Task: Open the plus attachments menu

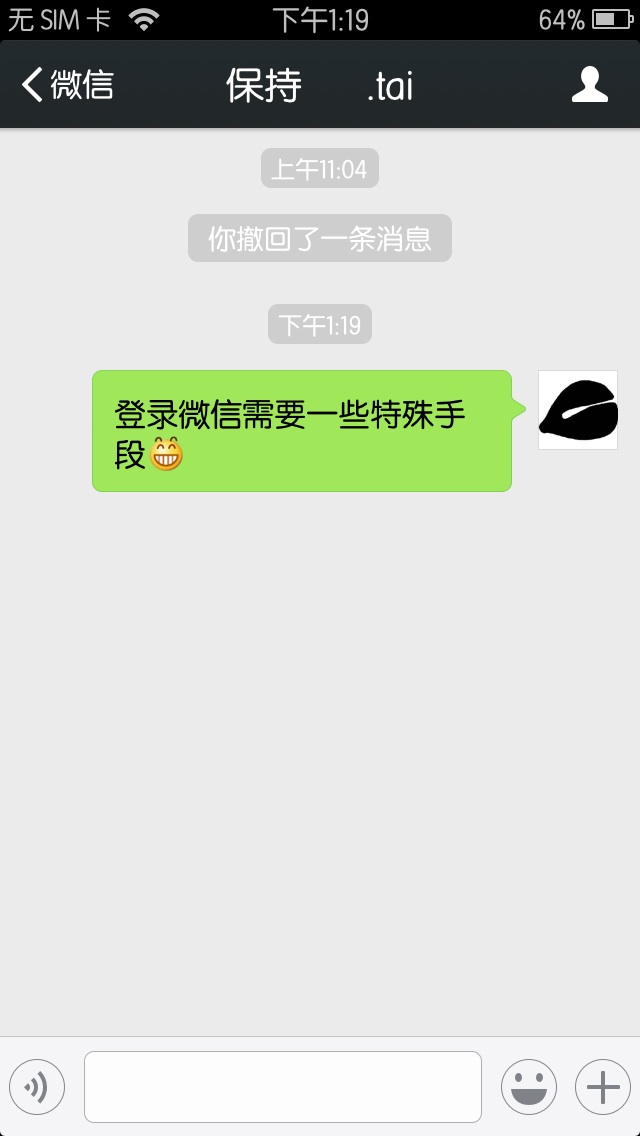Action: (602, 1087)
